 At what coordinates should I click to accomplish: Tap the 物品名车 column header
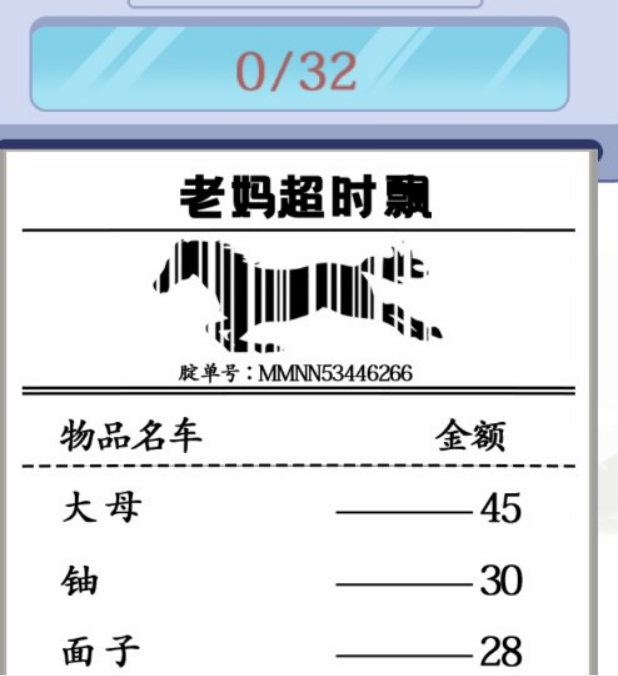coord(130,437)
